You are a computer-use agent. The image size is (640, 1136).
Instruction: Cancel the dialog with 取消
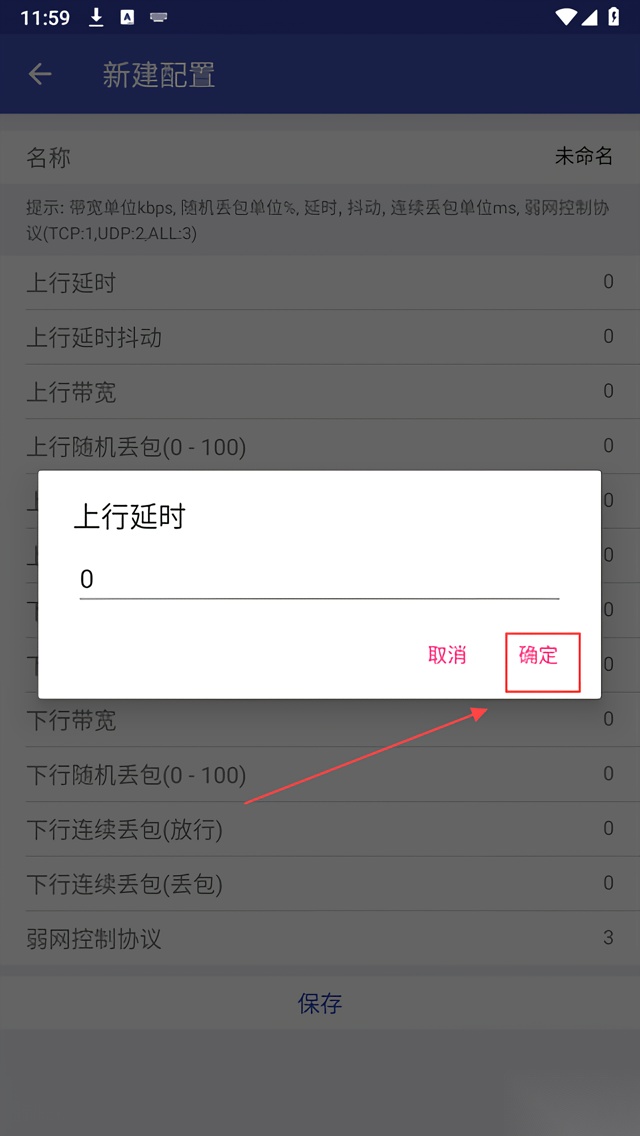(x=446, y=656)
